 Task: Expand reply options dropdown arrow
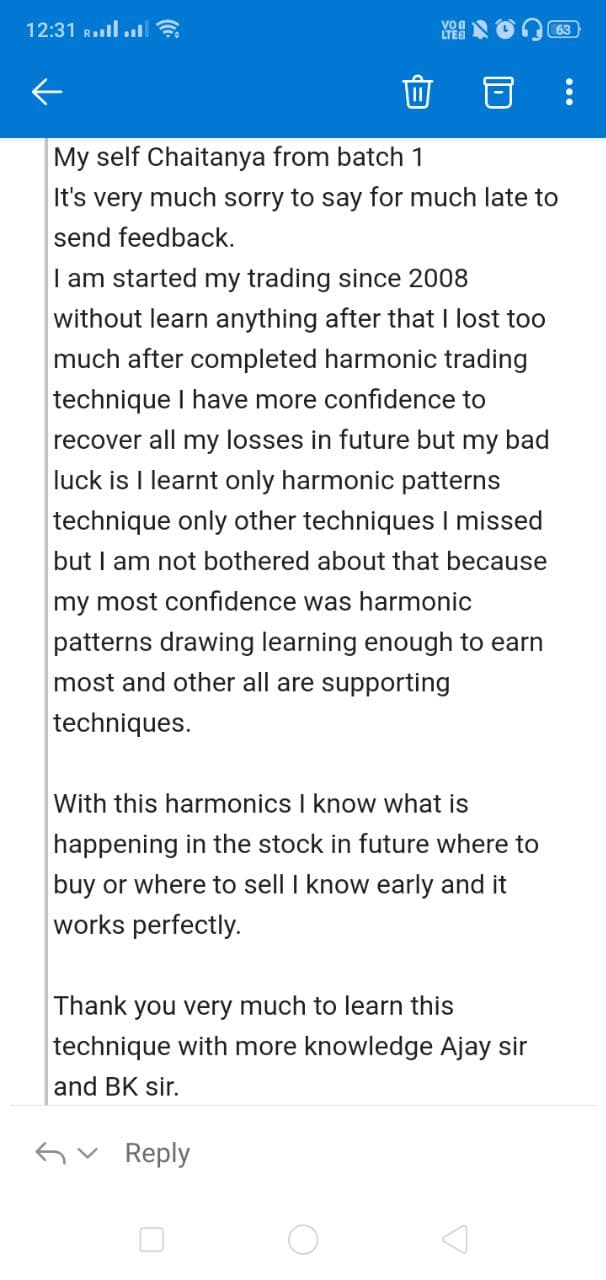click(89, 1154)
